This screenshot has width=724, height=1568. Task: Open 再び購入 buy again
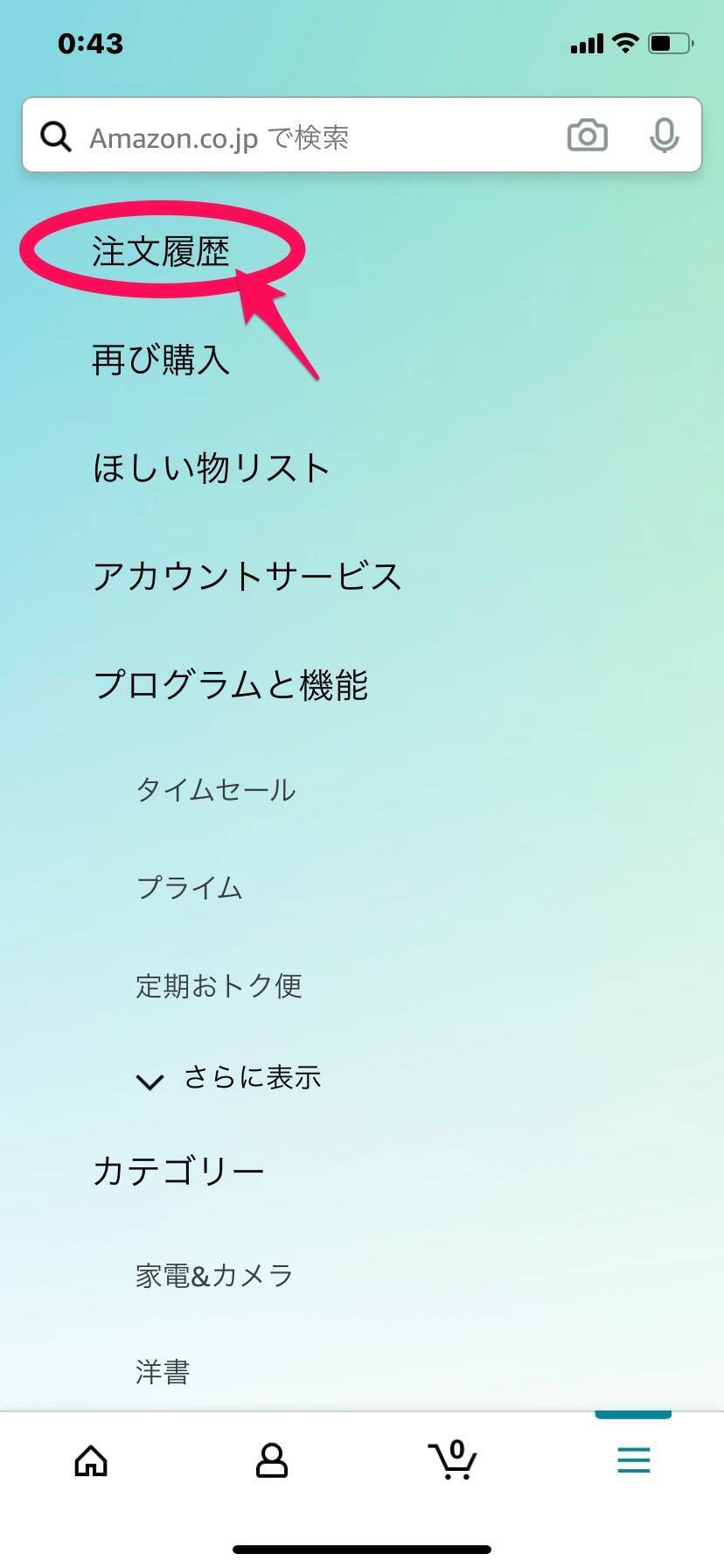[161, 360]
